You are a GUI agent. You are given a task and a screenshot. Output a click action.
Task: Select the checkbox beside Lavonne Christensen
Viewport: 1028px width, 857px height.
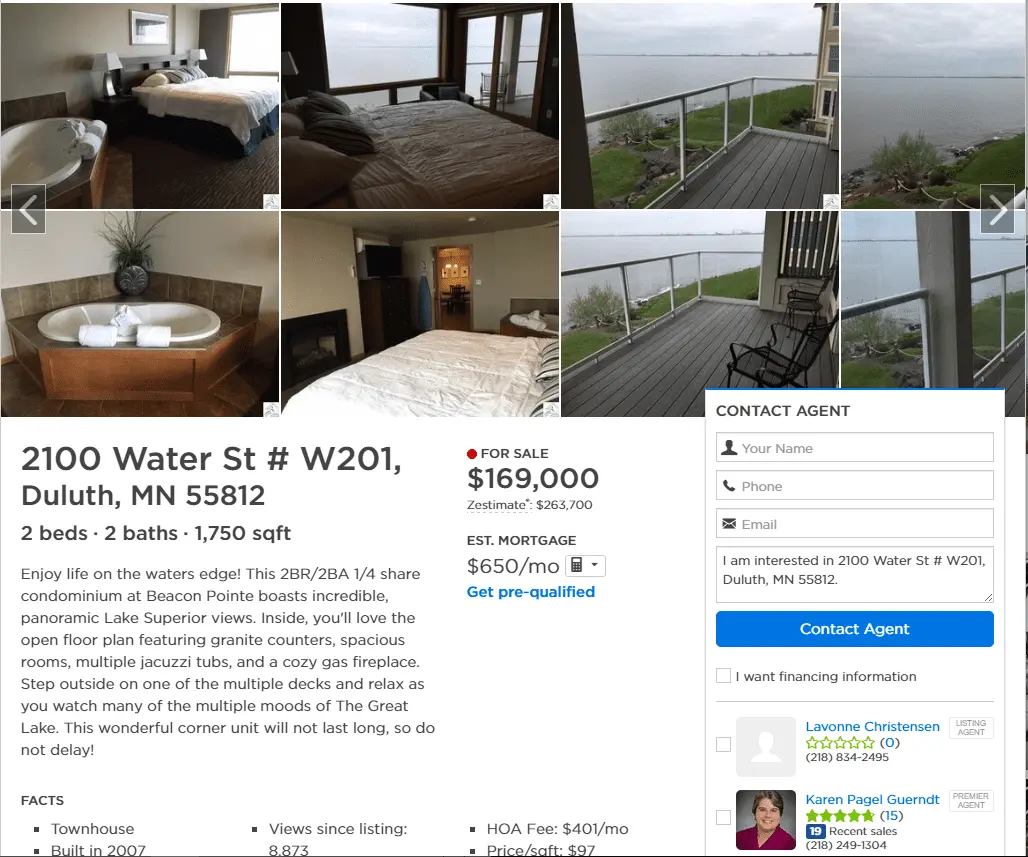pyautogui.click(x=723, y=744)
